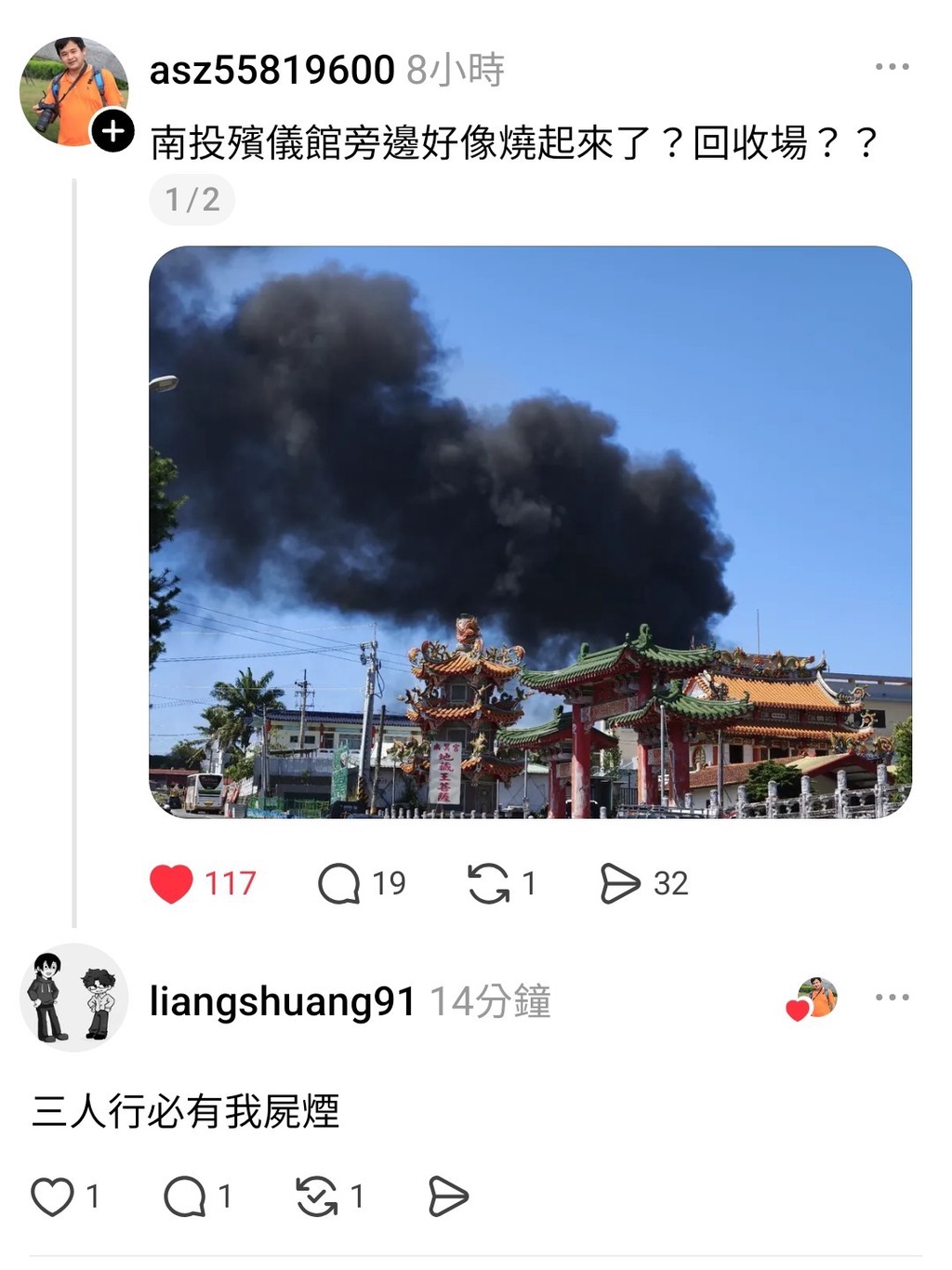This screenshot has height=1270, width=952.
Task: Repost asz55819600's fire post
Action: coord(488,883)
